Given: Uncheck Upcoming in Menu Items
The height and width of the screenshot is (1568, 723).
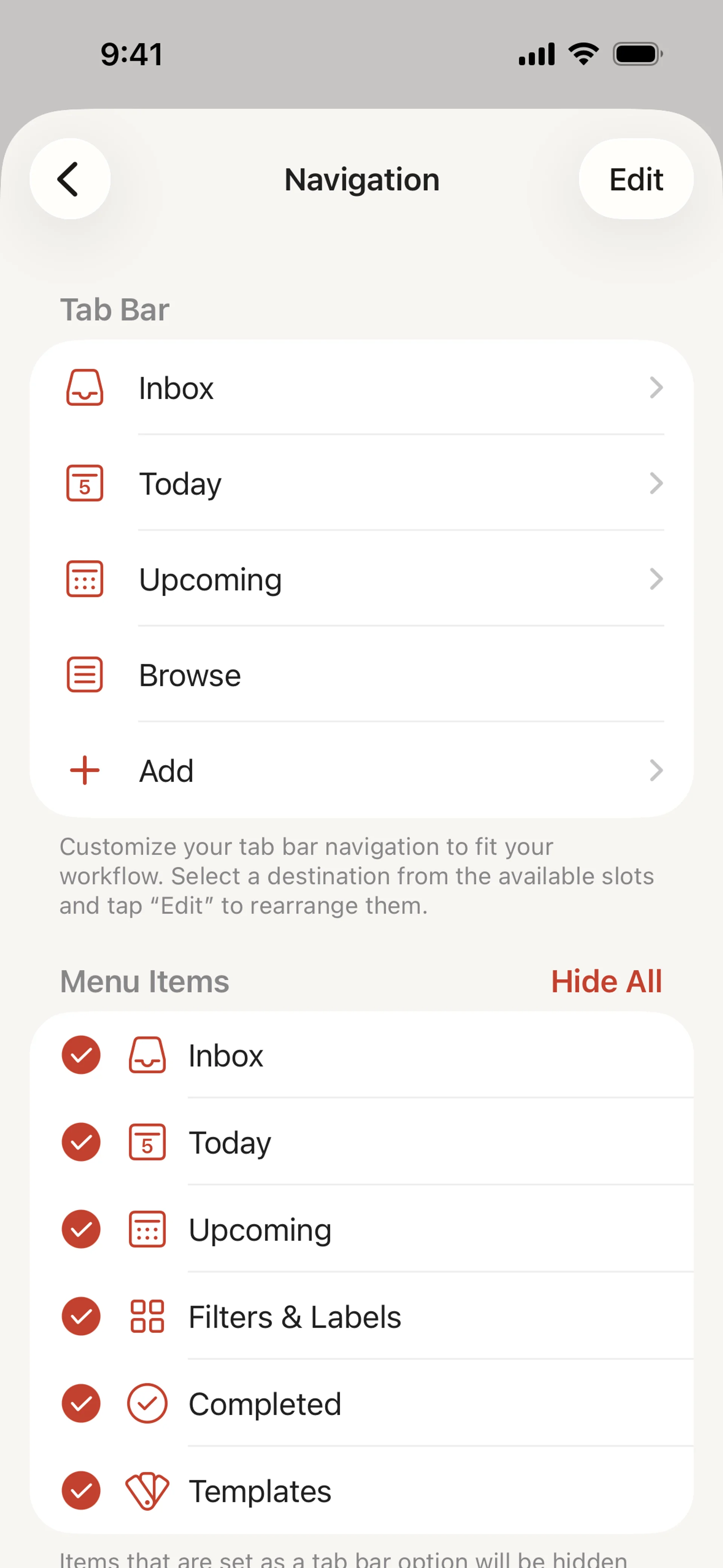Looking at the screenshot, I should coord(81,1229).
